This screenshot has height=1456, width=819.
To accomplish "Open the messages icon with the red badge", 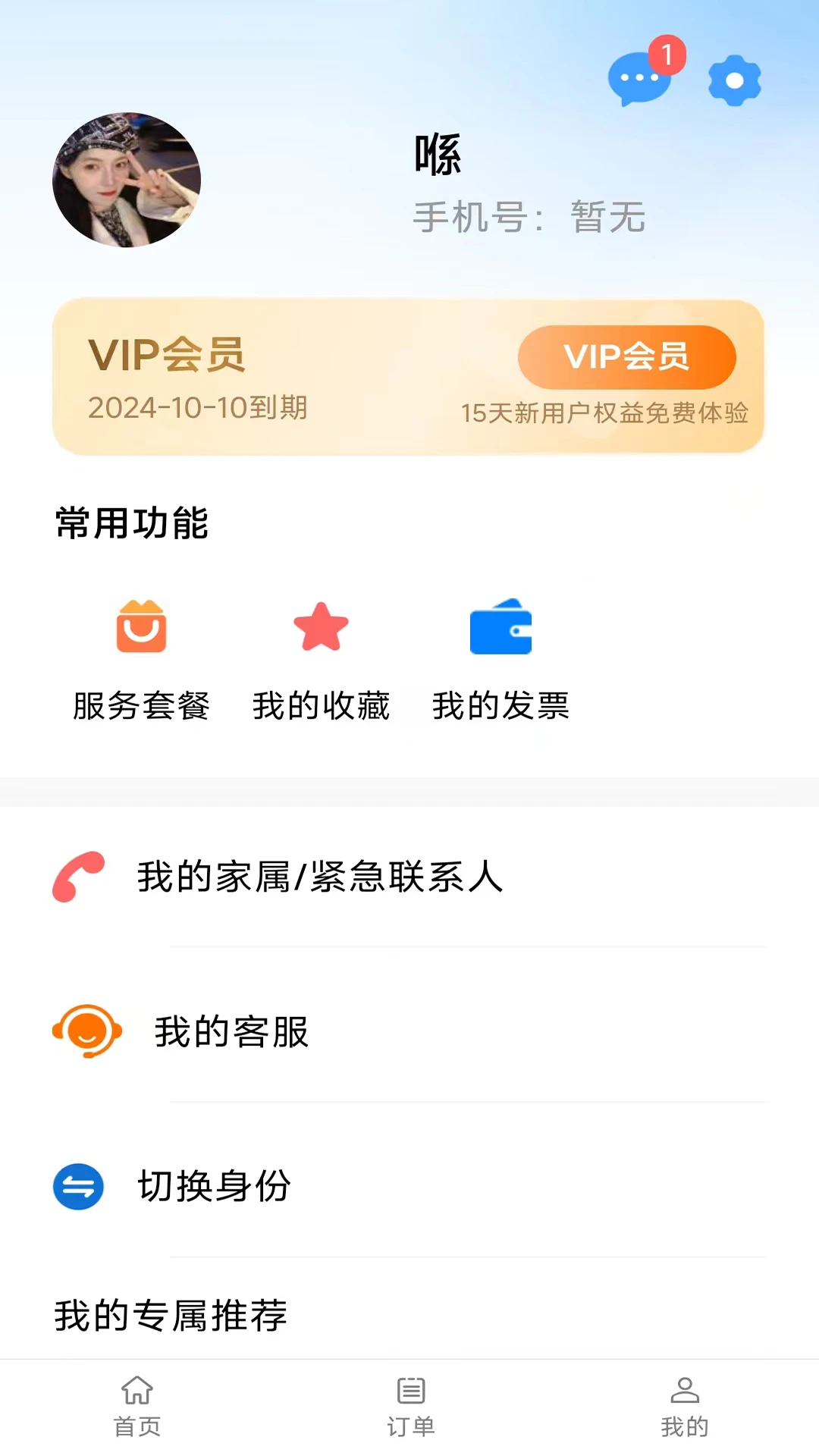I will 641,79.
